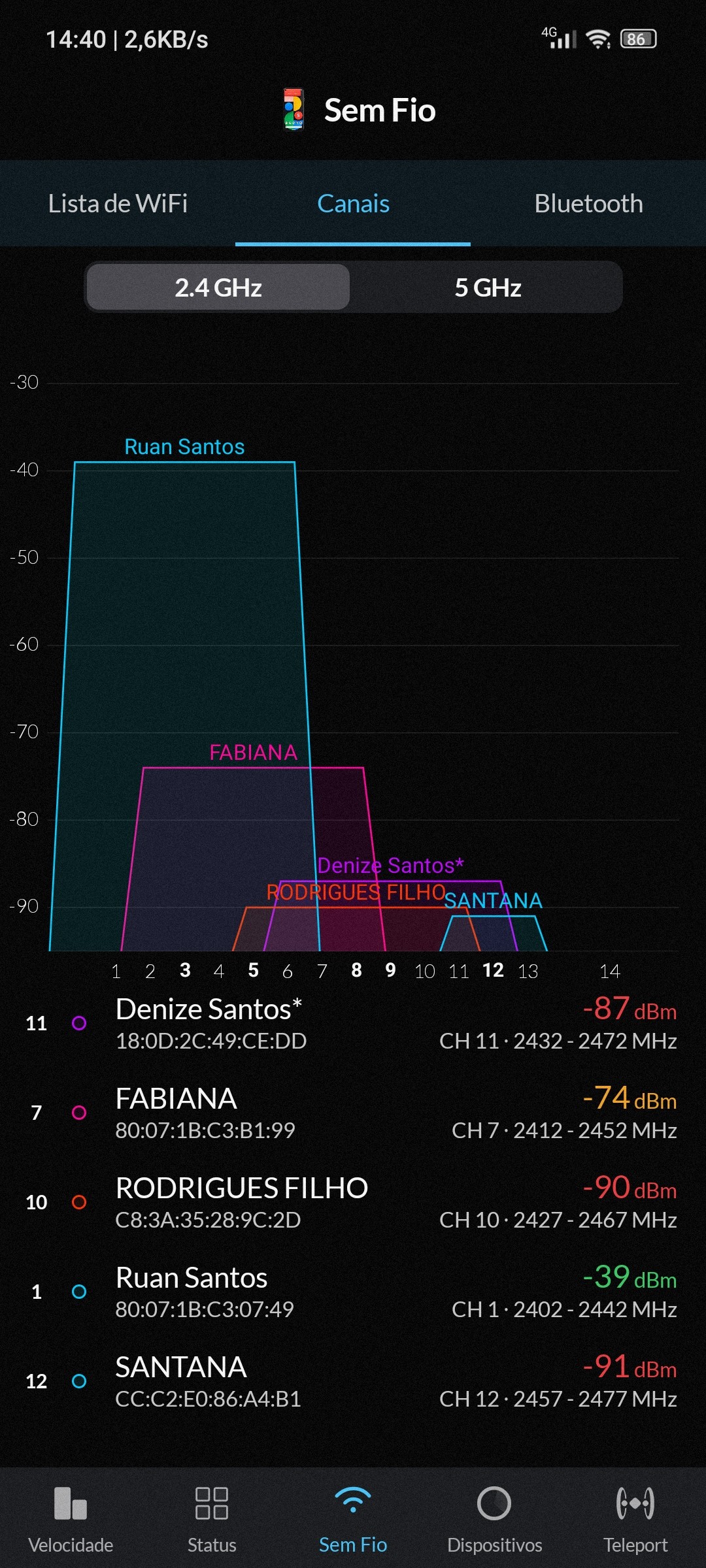Select the SANTANA network row
706x1568 pixels.
(353, 1382)
